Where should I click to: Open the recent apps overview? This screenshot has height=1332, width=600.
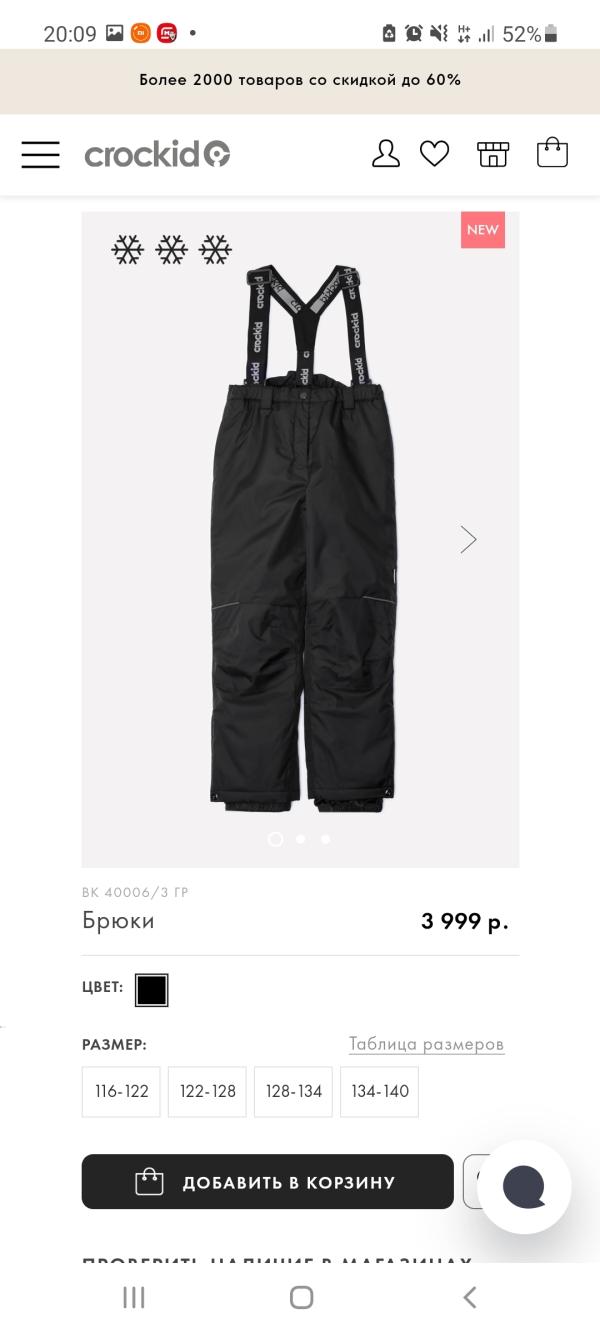click(133, 1297)
